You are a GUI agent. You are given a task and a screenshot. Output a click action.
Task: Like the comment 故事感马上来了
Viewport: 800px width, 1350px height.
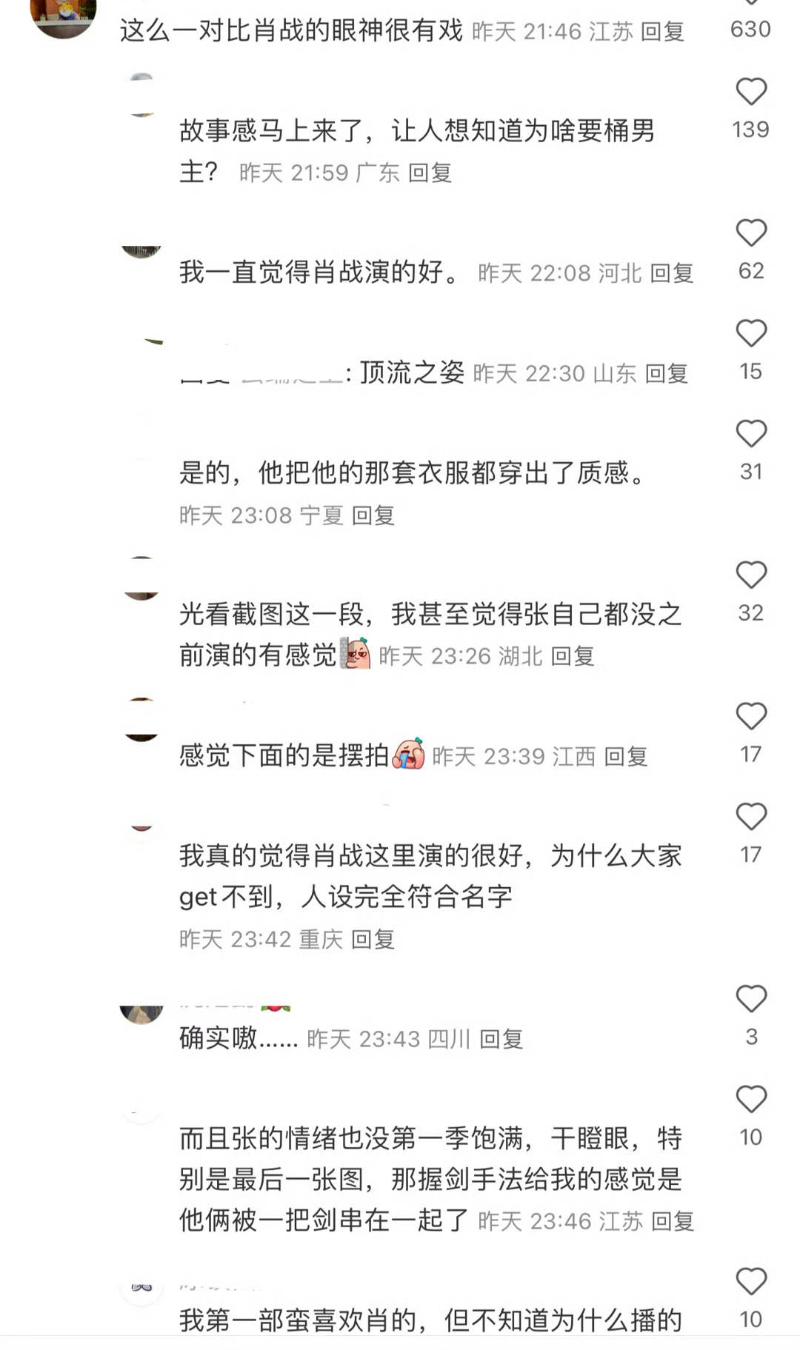pyautogui.click(x=751, y=93)
